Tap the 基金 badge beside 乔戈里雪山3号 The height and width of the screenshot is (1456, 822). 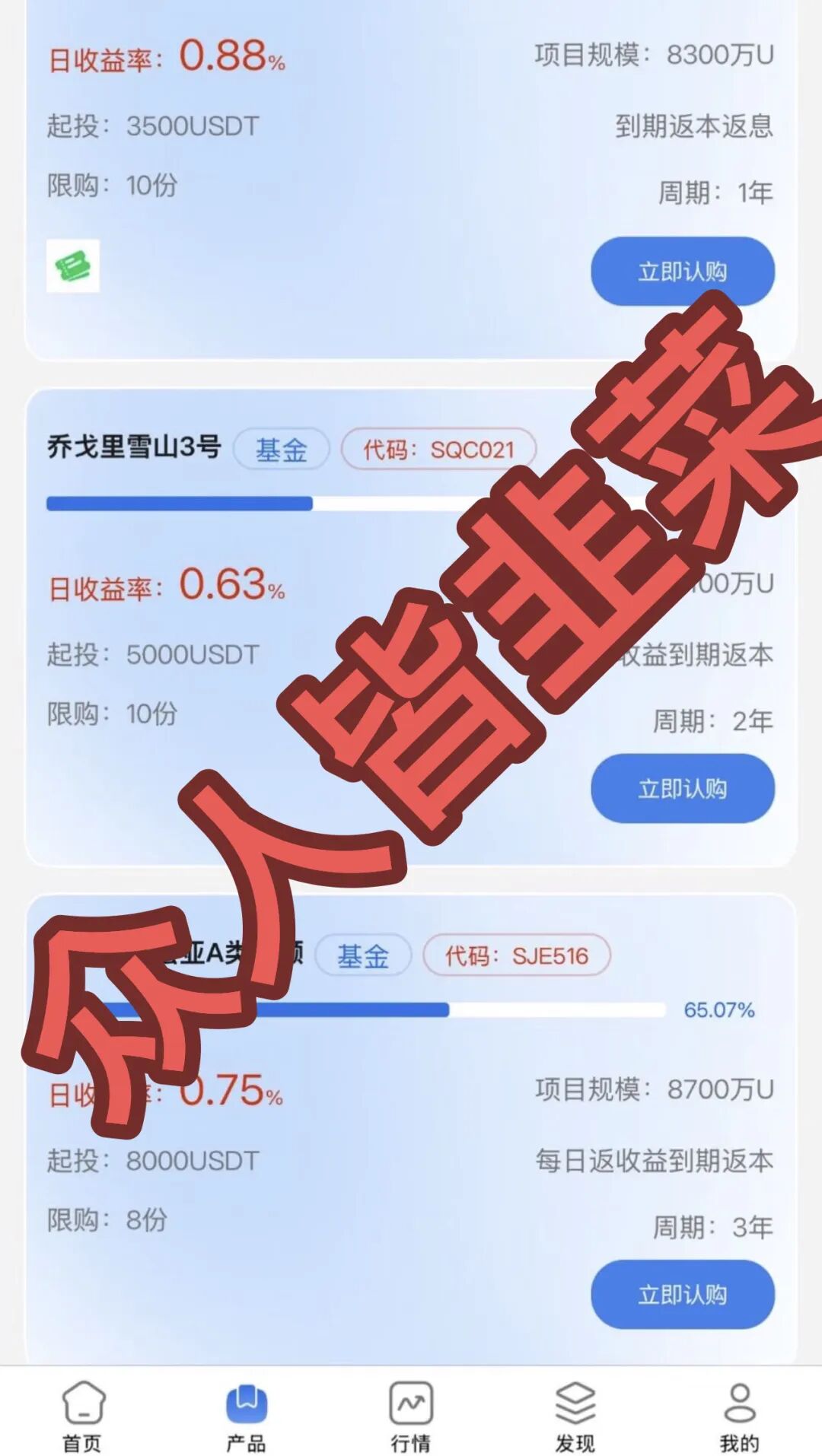(282, 449)
